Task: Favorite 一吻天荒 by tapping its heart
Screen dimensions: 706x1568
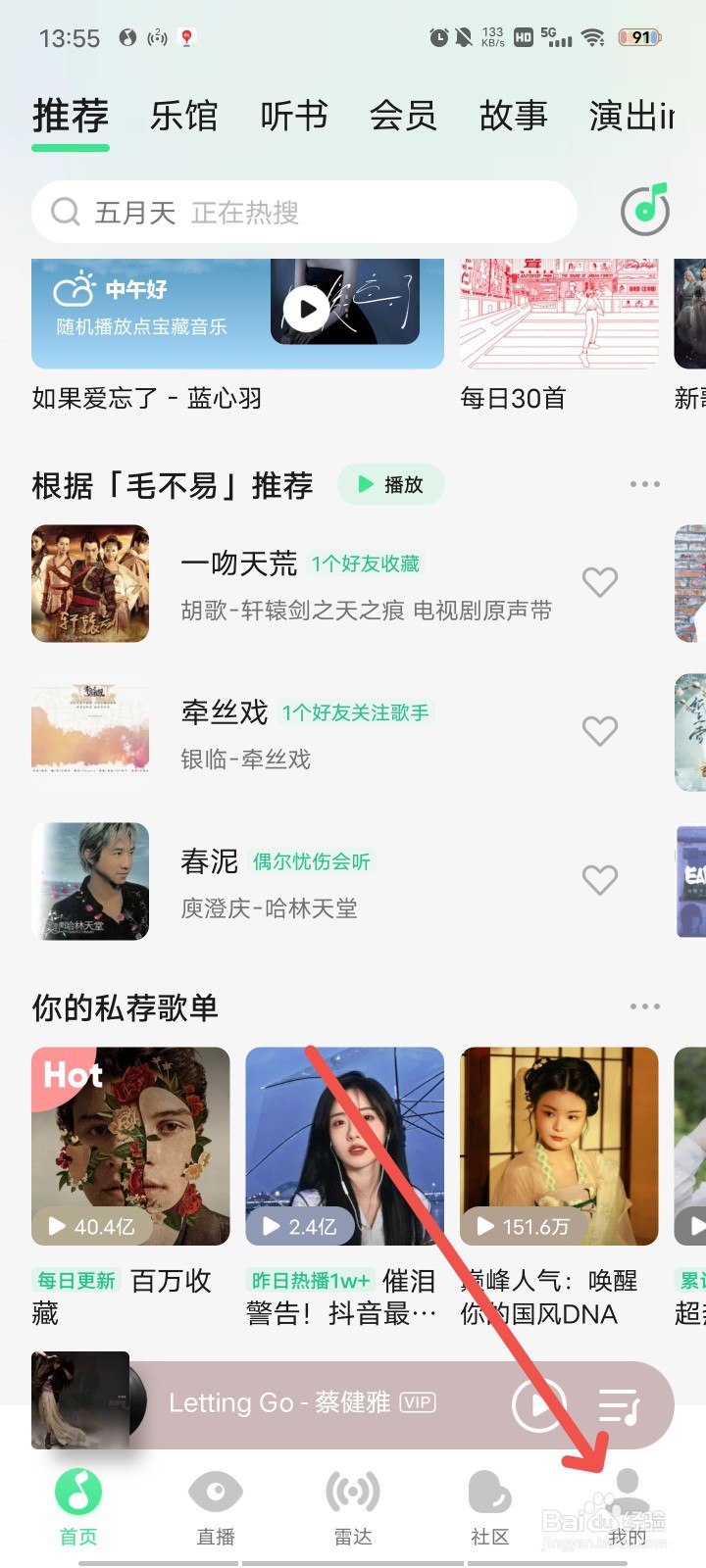Action: pyautogui.click(x=600, y=582)
